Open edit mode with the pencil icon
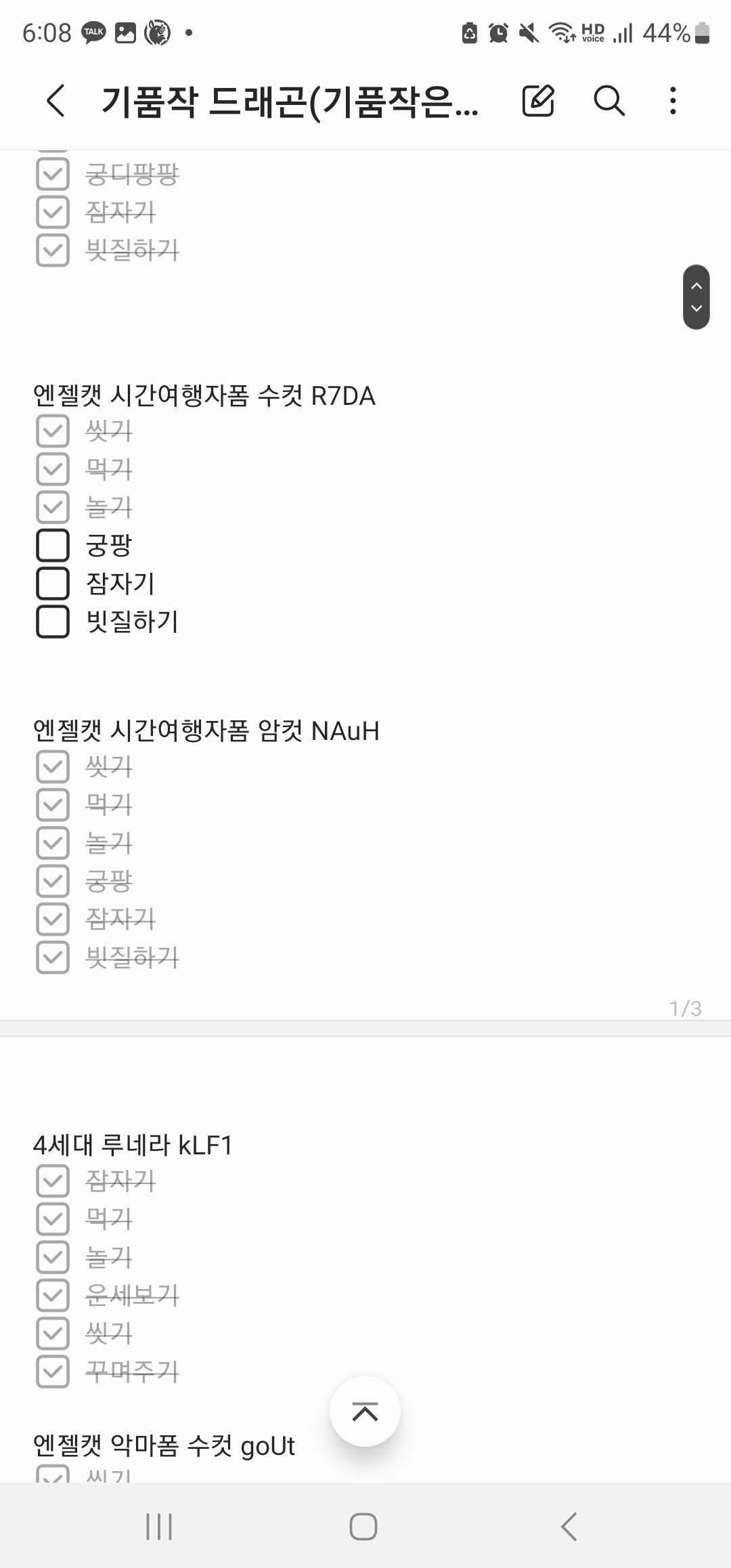This screenshot has height=1568, width=731. (x=538, y=102)
